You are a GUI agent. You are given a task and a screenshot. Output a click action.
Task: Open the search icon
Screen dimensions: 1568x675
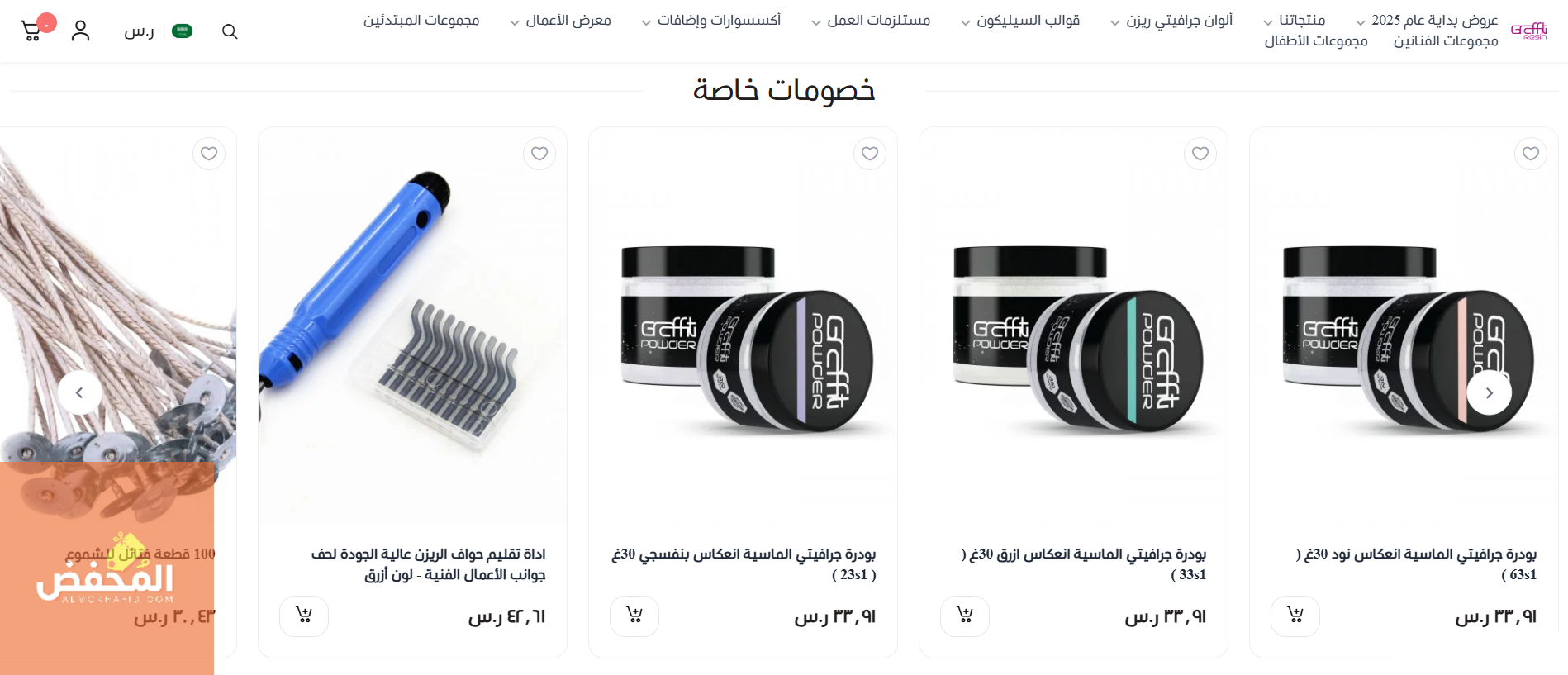[230, 31]
